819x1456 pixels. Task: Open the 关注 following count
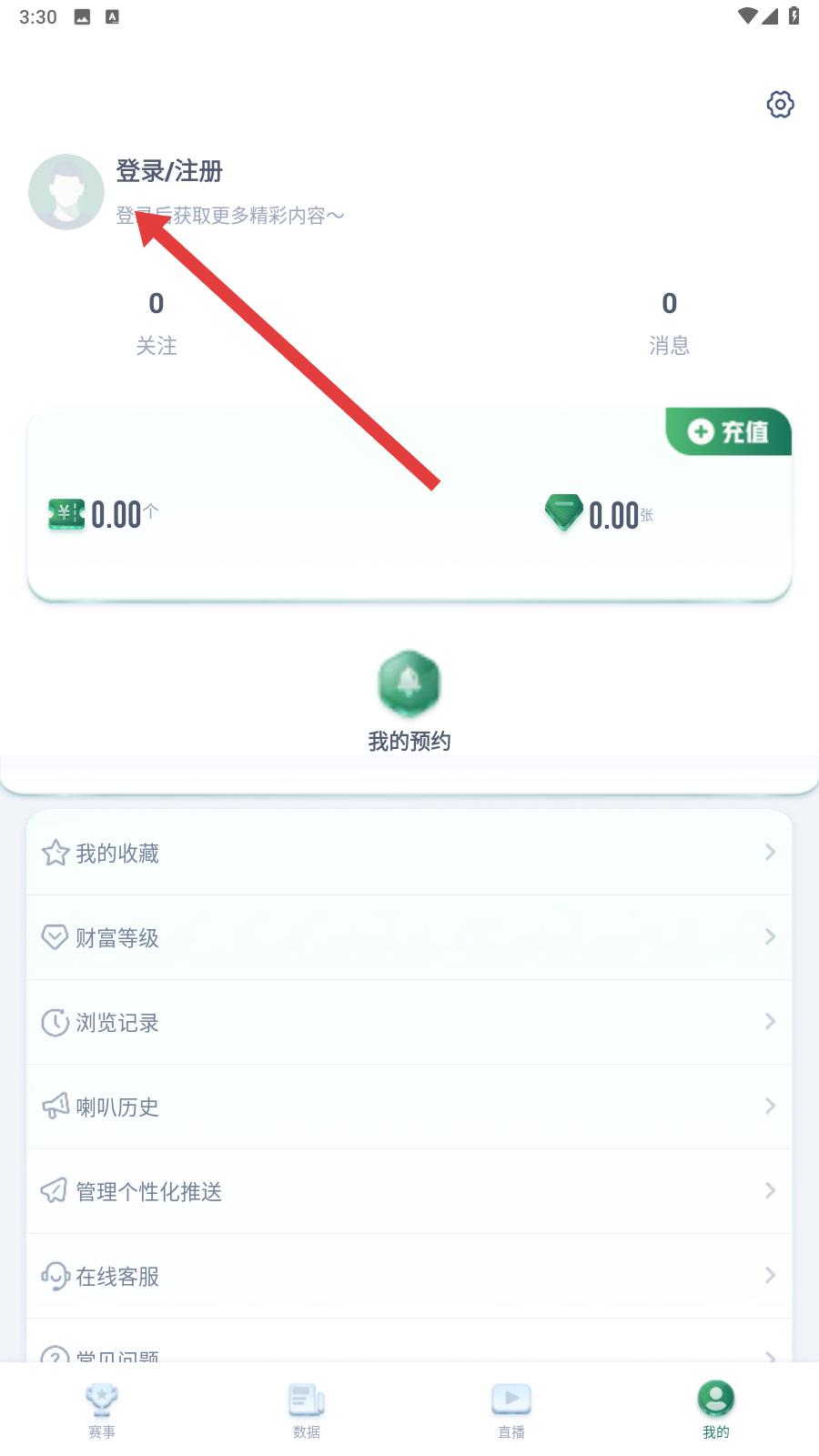pyautogui.click(x=157, y=321)
